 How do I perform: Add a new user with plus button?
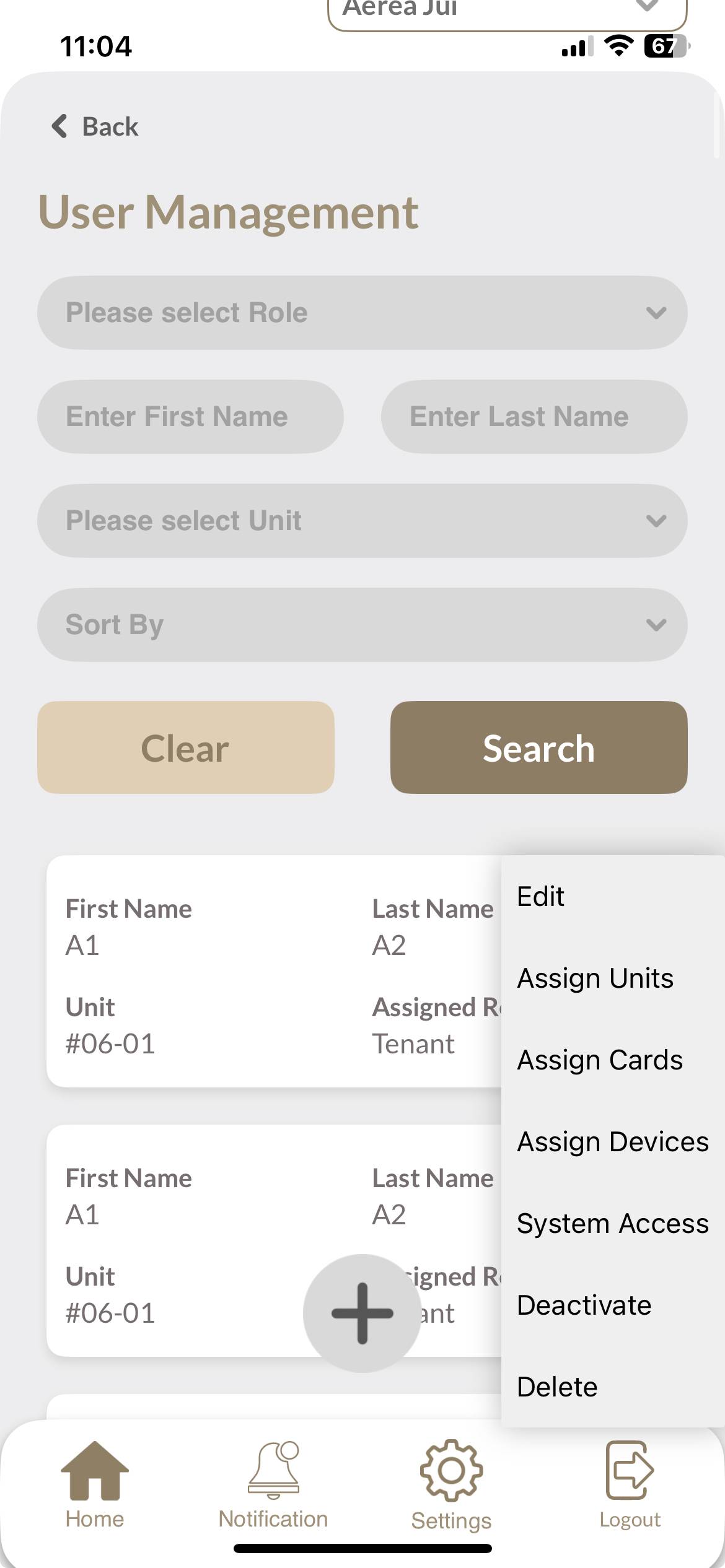(362, 1313)
